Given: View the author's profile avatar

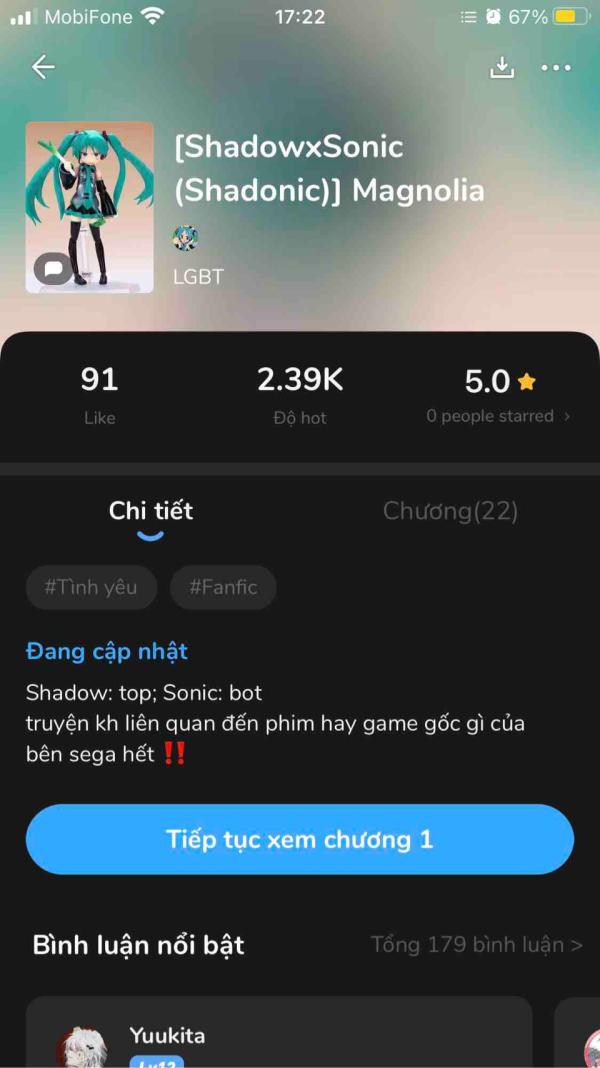Looking at the screenshot, I should (185, 237).
